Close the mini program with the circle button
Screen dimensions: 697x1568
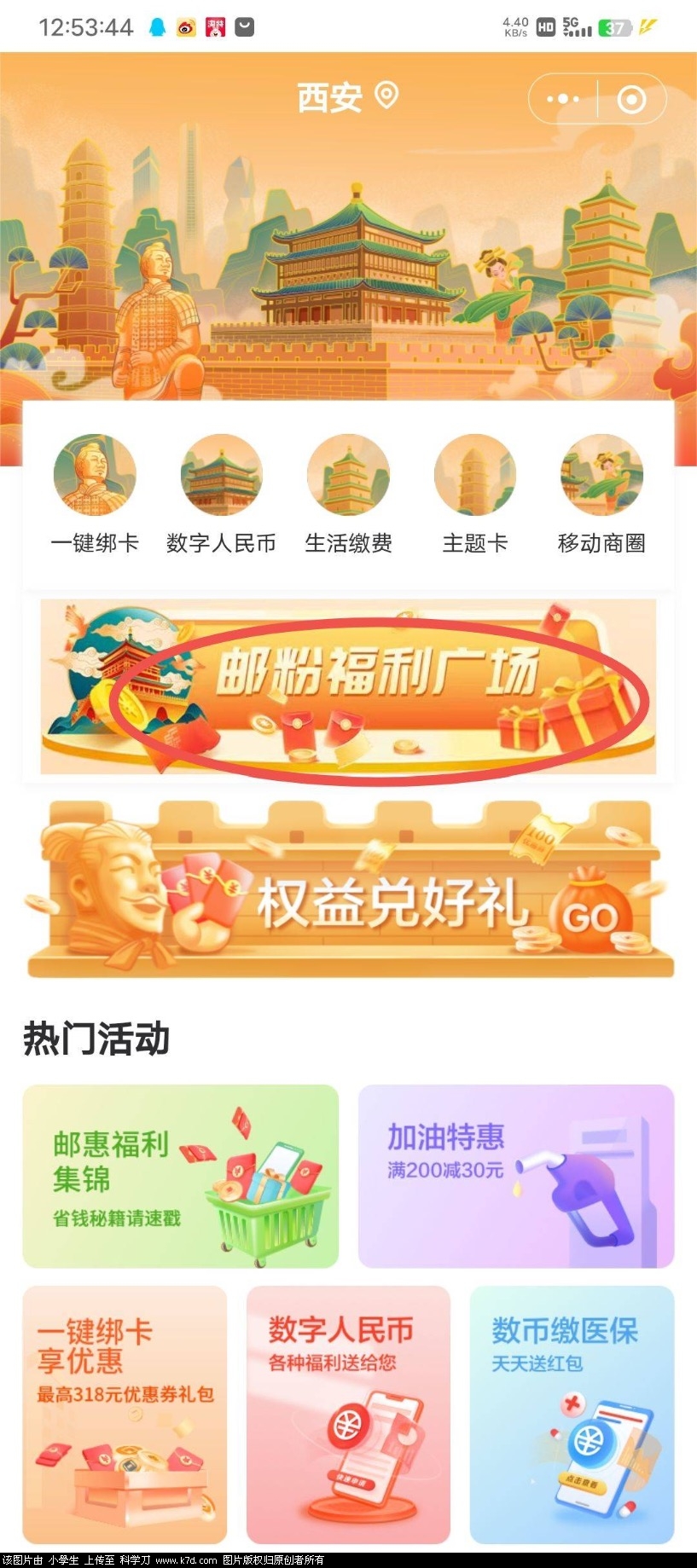631,99
